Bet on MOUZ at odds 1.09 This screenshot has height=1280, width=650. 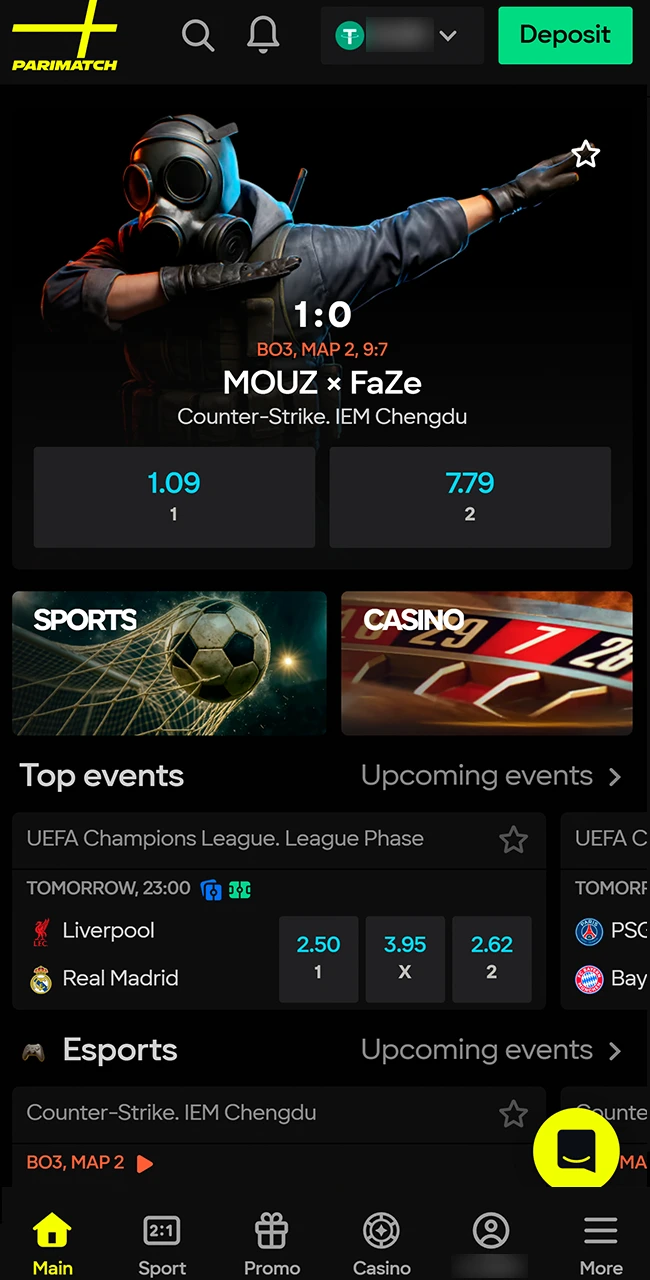(x=174, y=497)
